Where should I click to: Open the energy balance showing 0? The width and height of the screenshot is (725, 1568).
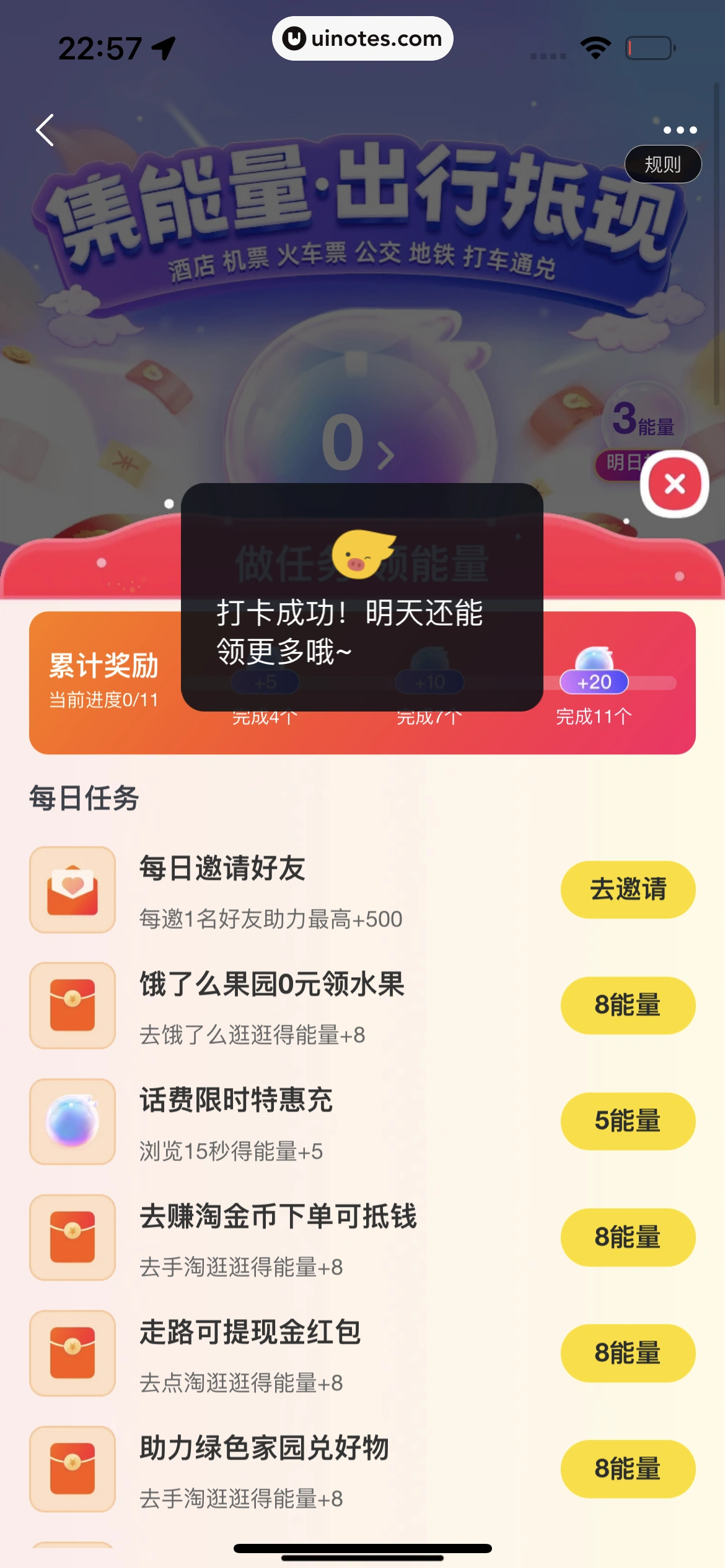pyautogui.click(x=356, y=443)
